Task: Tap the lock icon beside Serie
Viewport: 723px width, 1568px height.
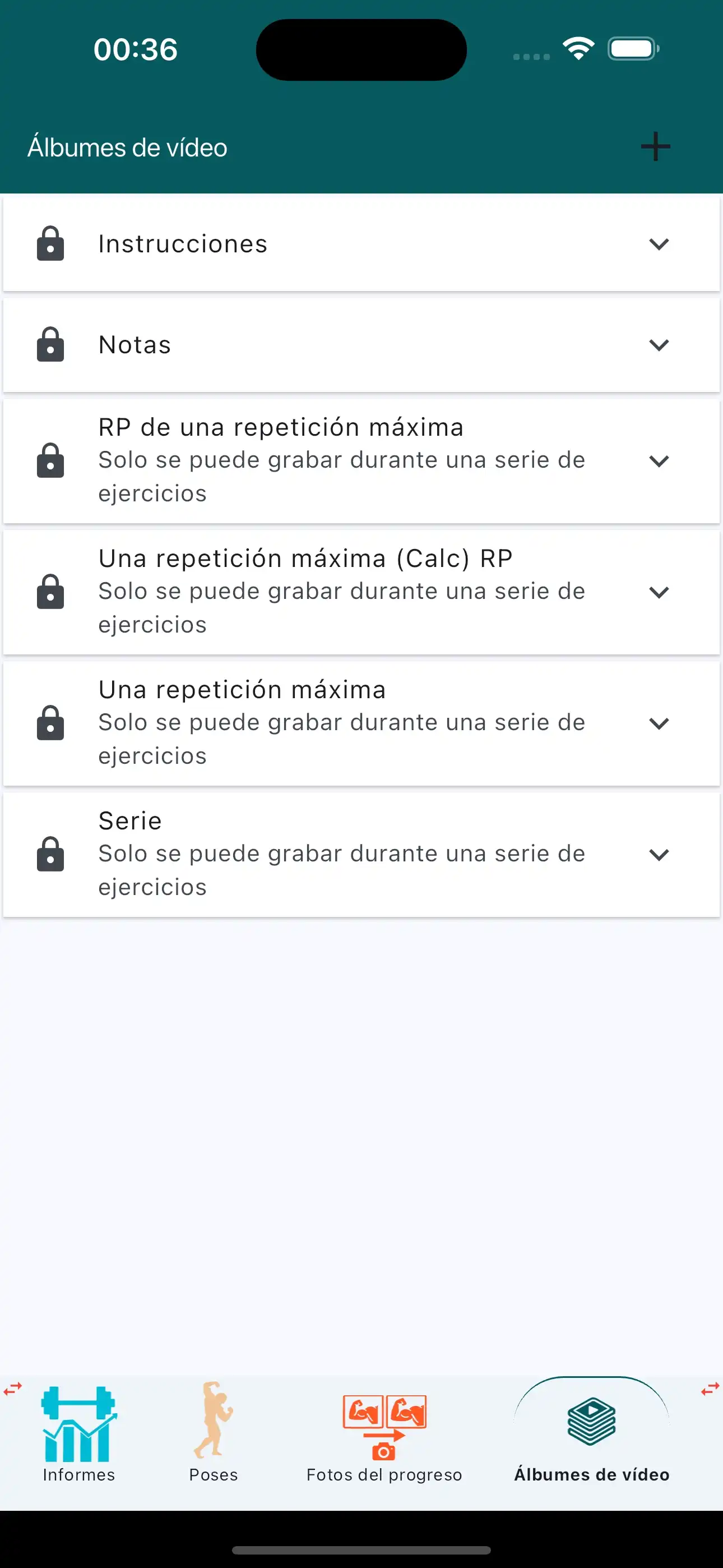Action: [x=50, y=854]
